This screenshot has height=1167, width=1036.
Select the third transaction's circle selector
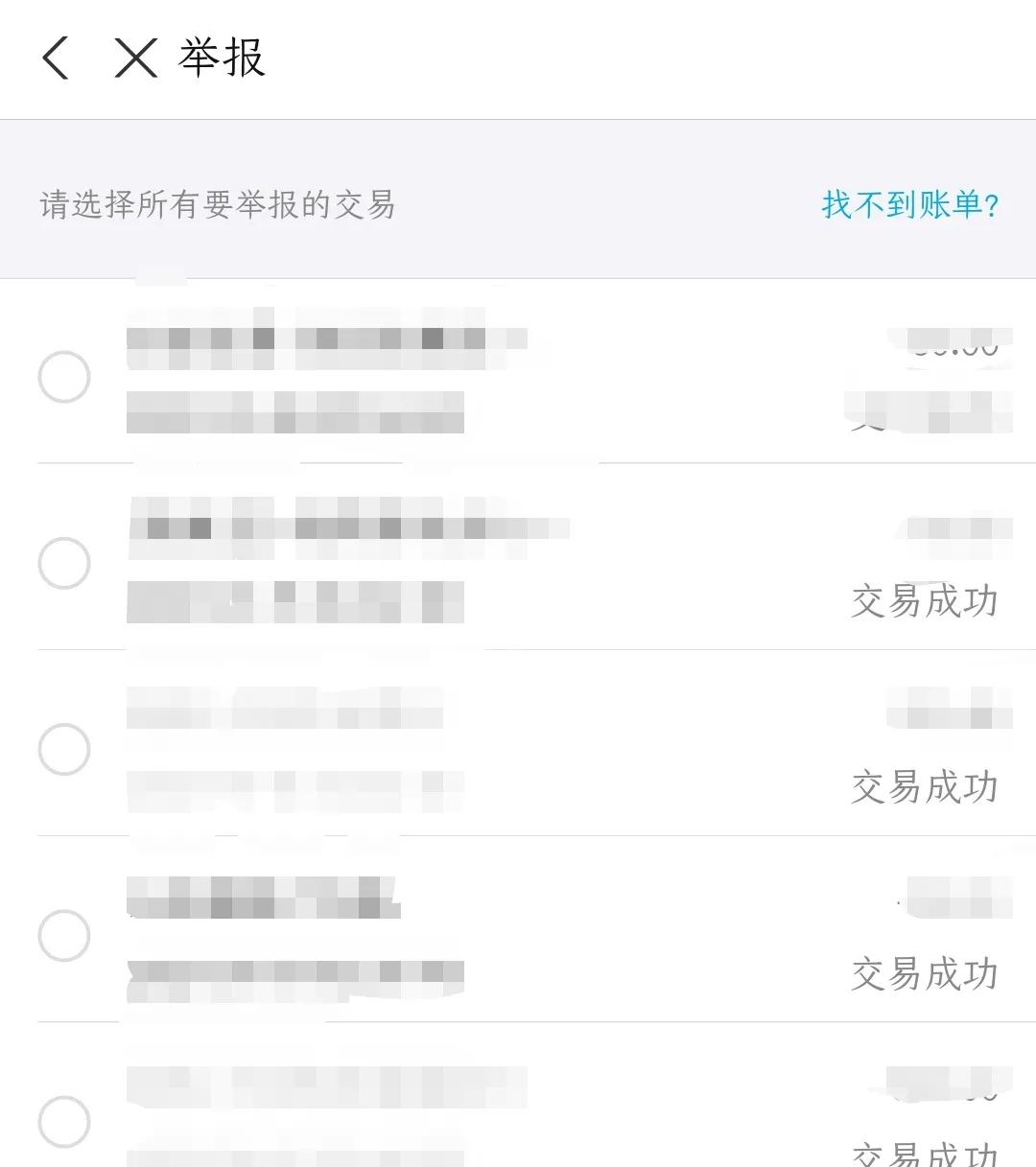pos(64,751)
